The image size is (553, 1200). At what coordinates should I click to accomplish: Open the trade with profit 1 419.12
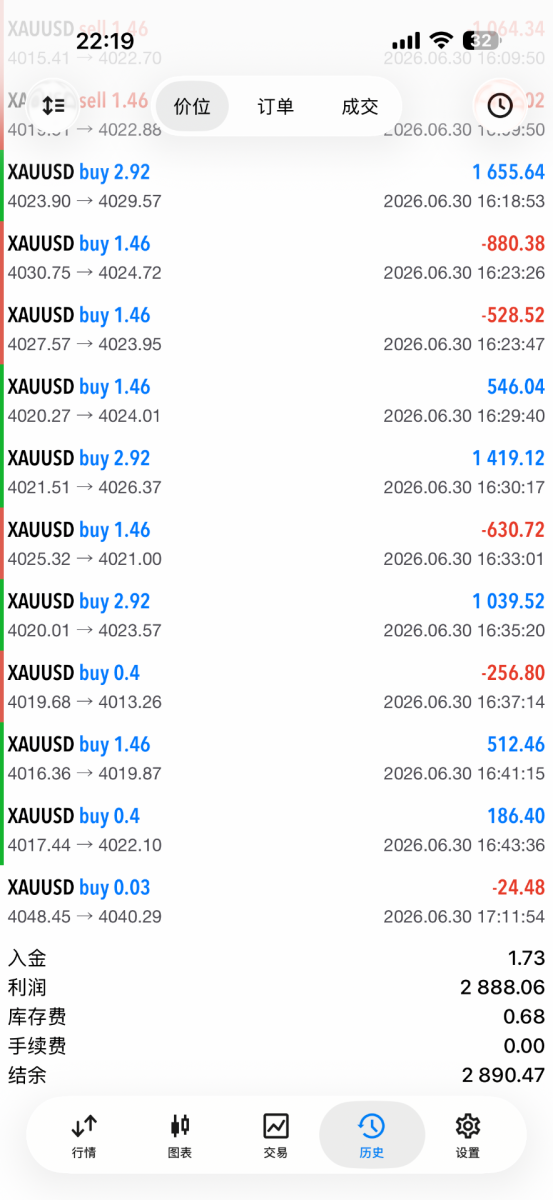pos(276,472)
